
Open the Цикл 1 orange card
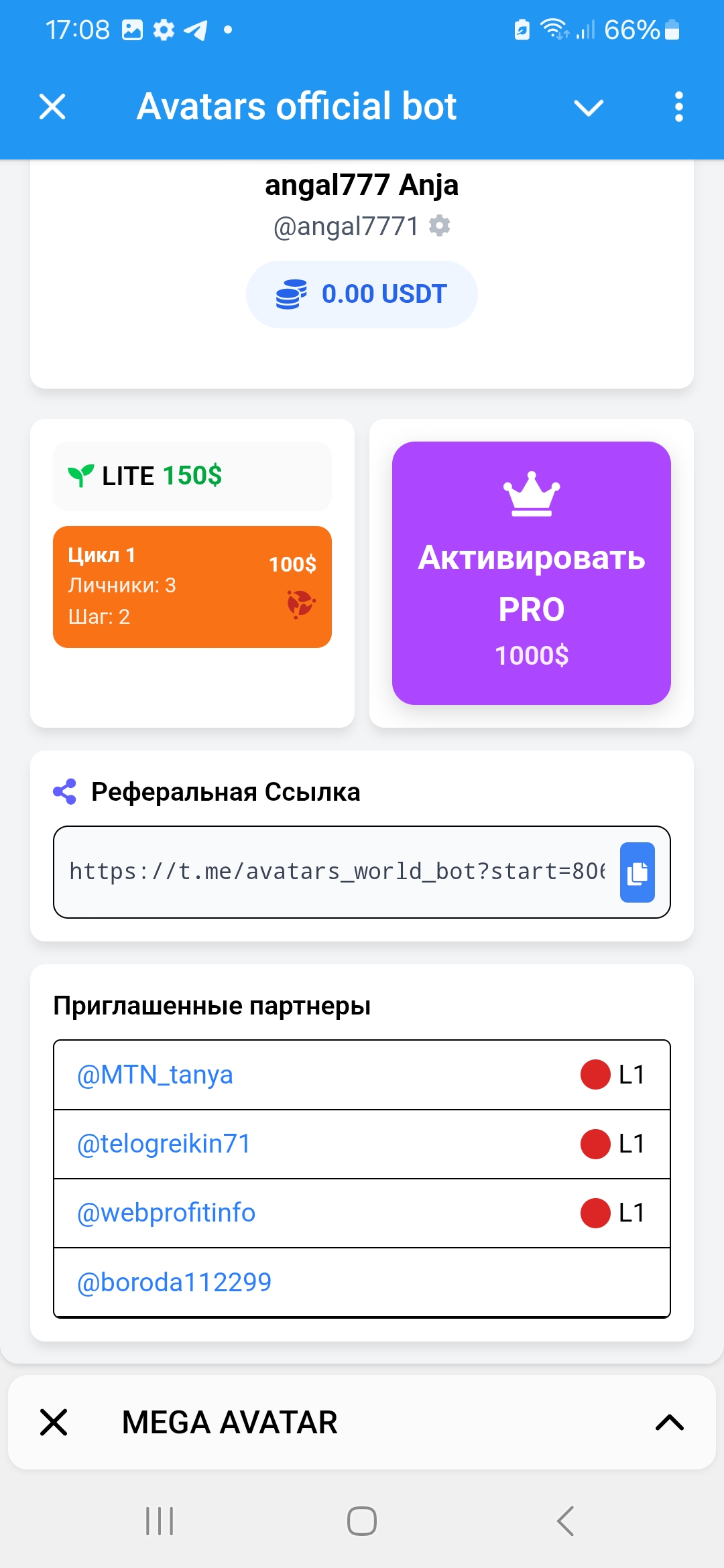(x=192, y=586)
